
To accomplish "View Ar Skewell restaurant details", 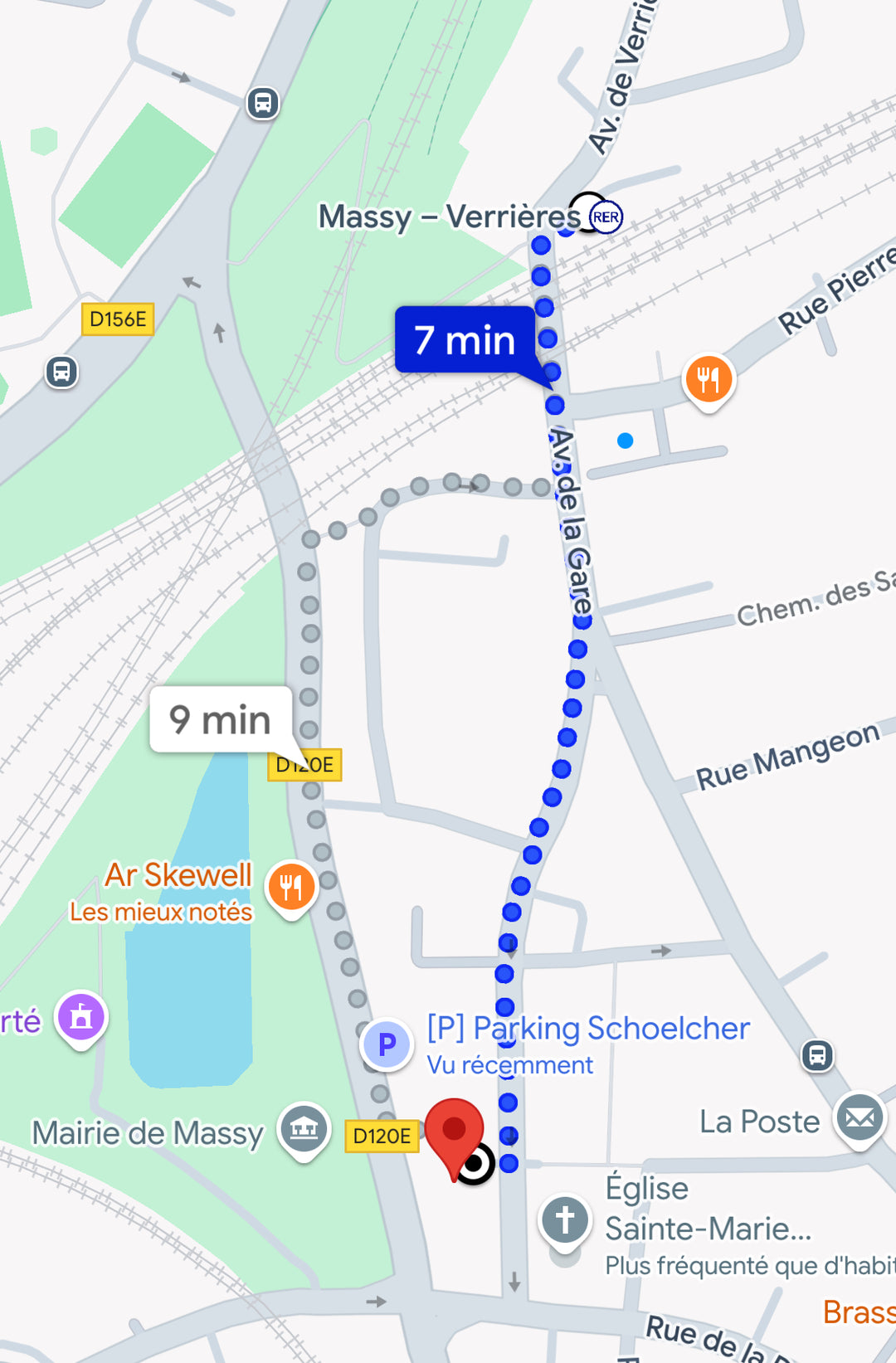I will [x=291, y=887].
